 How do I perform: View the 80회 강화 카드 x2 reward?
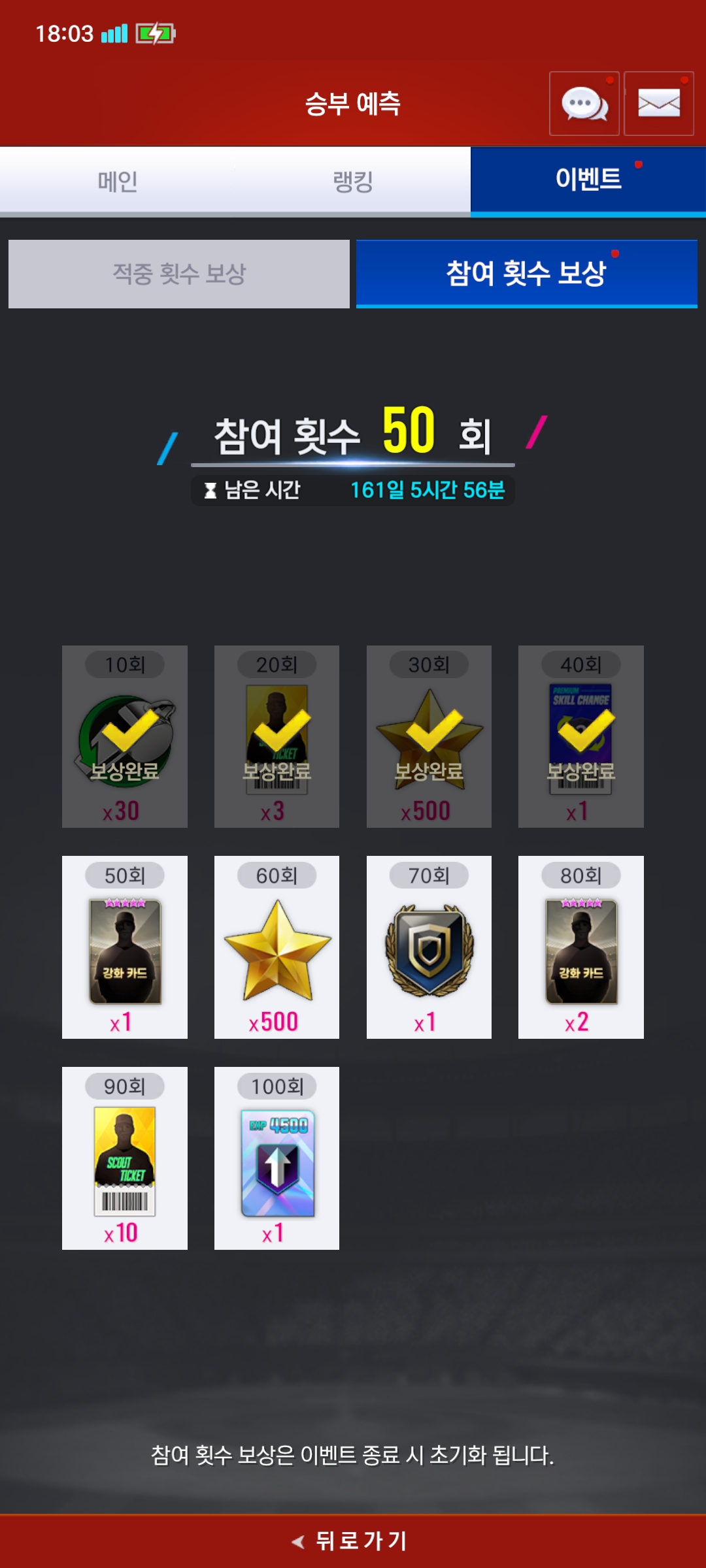(580, 947)
